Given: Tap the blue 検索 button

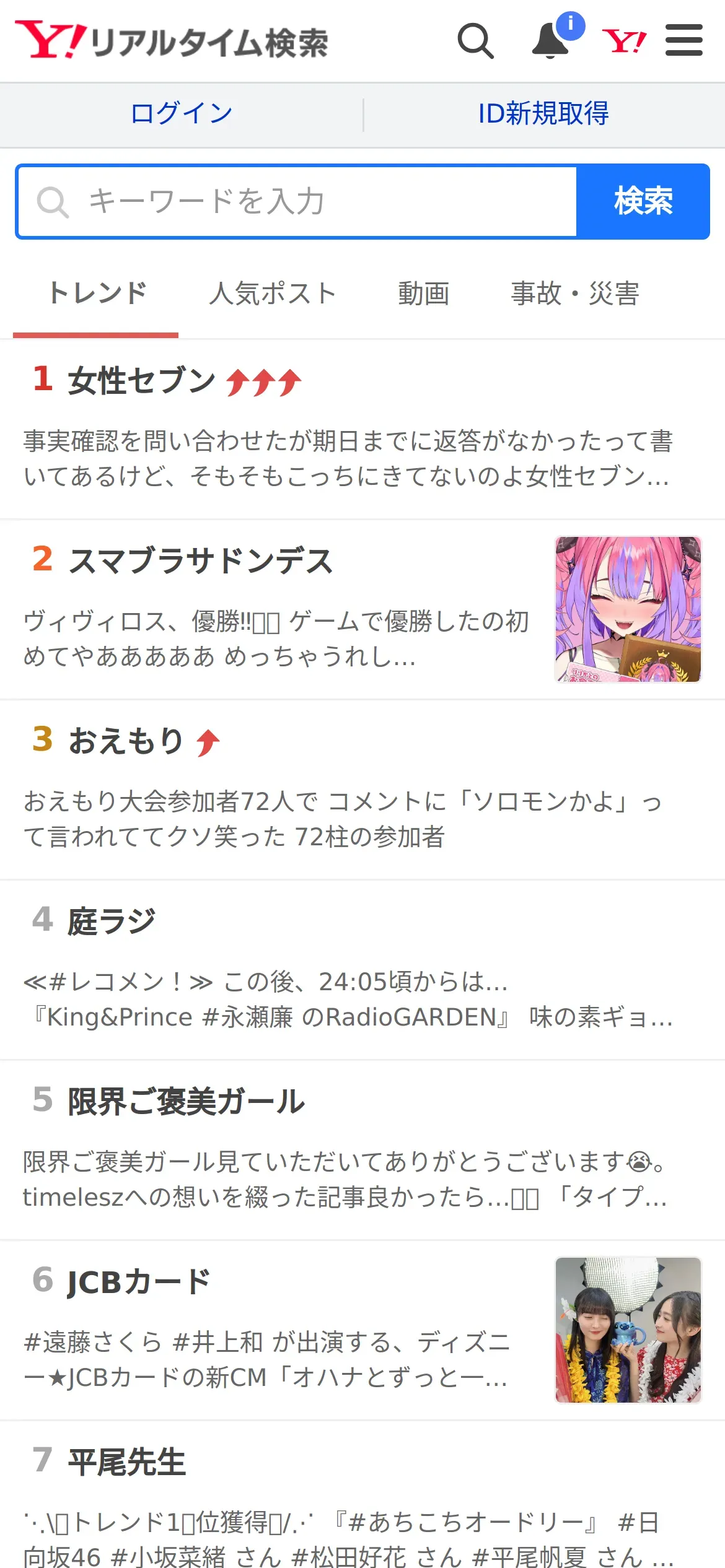Looking at the screenshot, I should click(643, 201).
